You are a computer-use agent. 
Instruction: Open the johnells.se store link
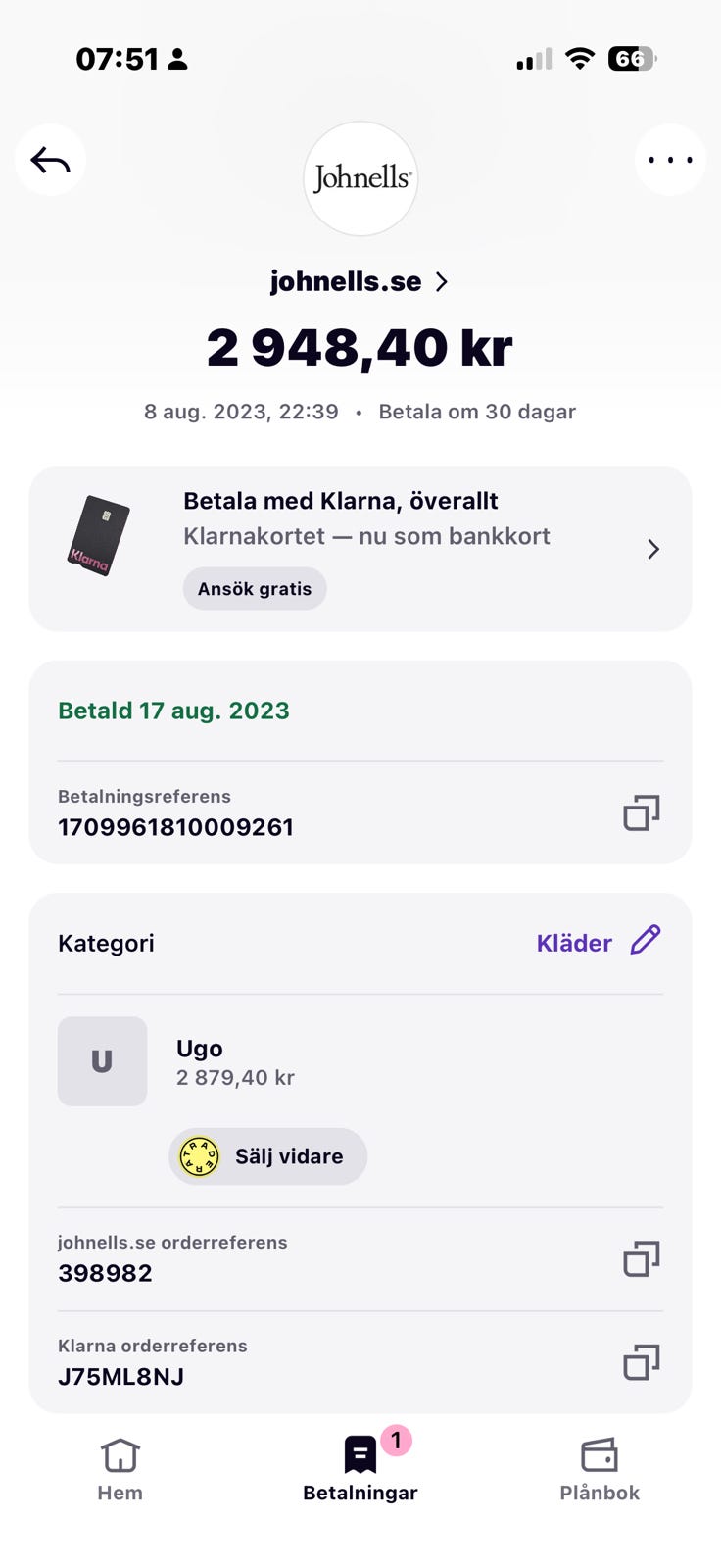(359, 282)
